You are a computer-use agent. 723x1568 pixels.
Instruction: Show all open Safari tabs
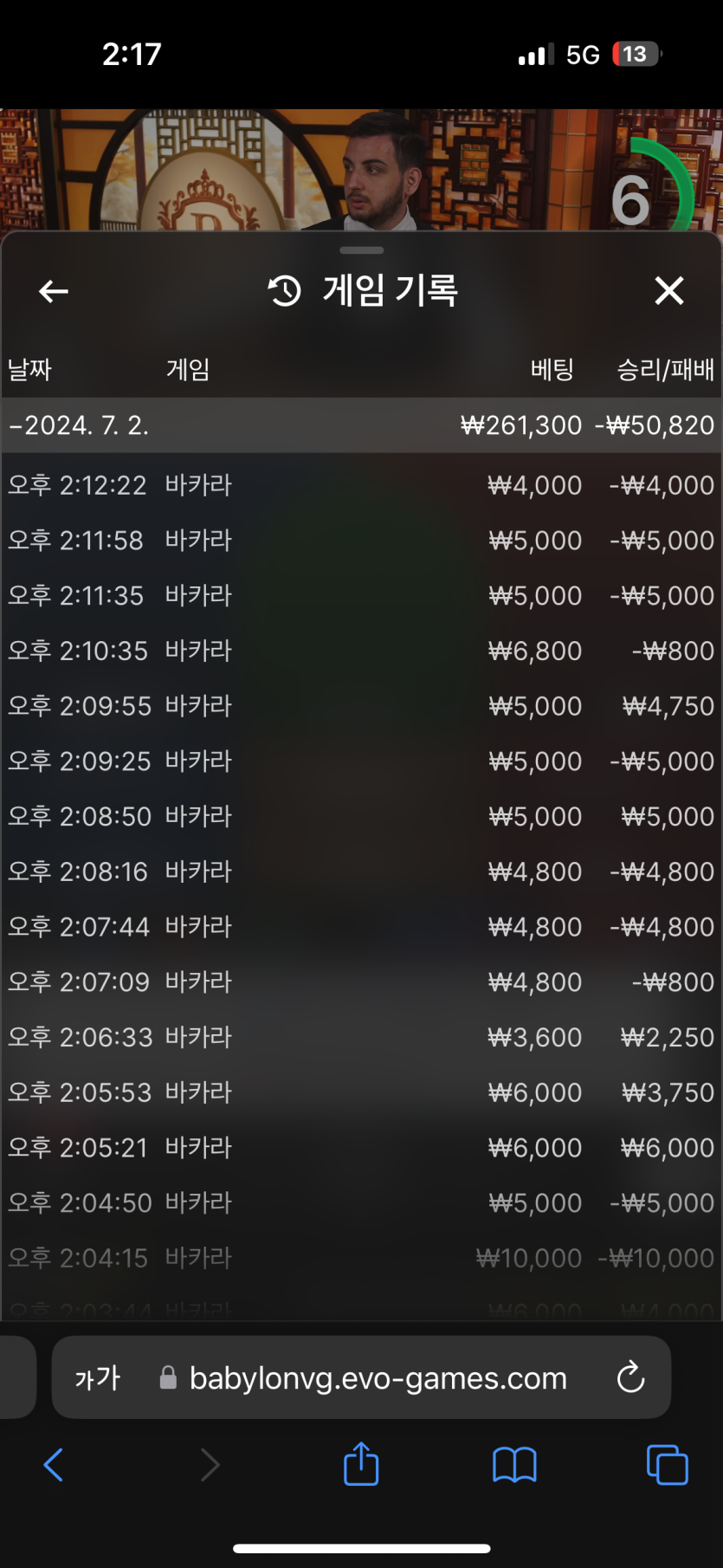[667, 1465]
